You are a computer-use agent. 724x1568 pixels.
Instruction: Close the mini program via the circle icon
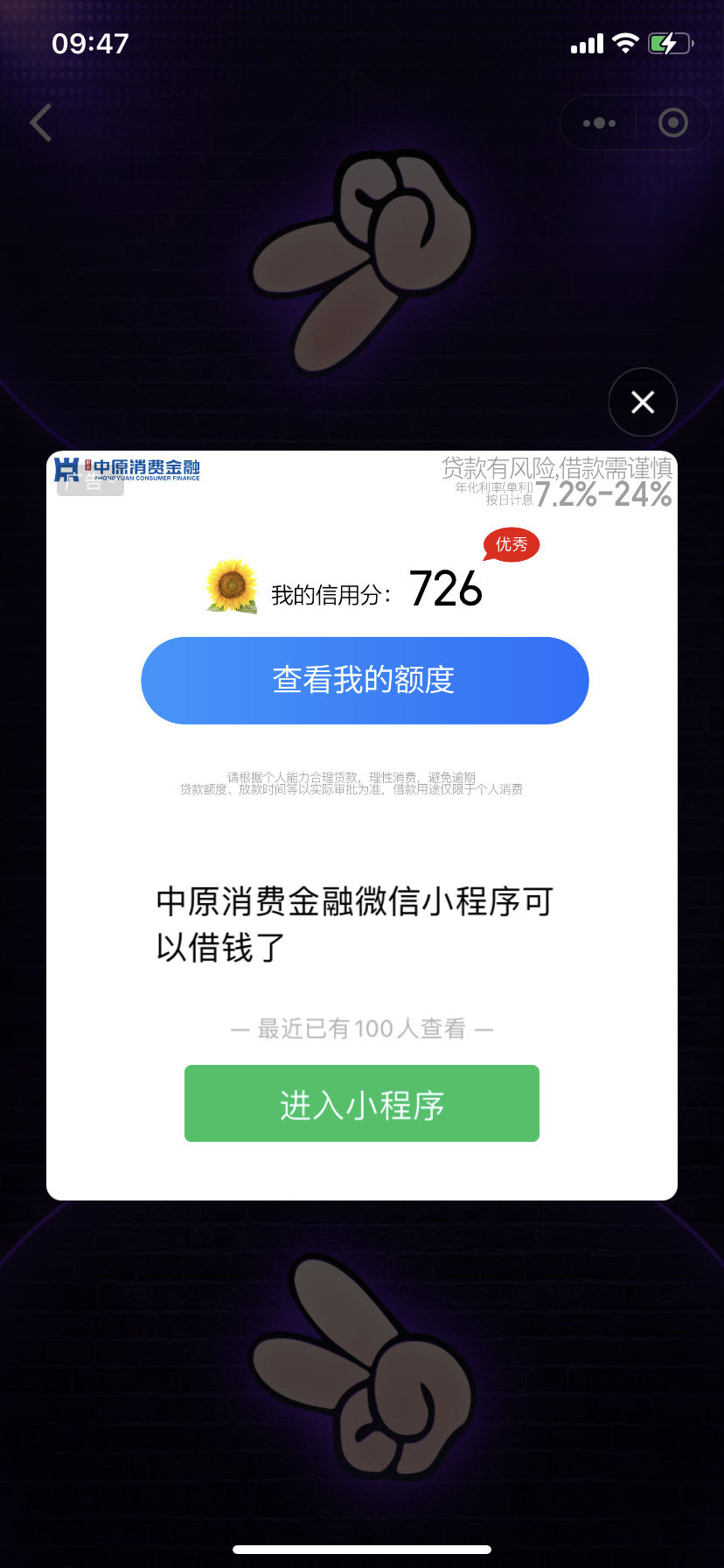(x=672, y=123)
